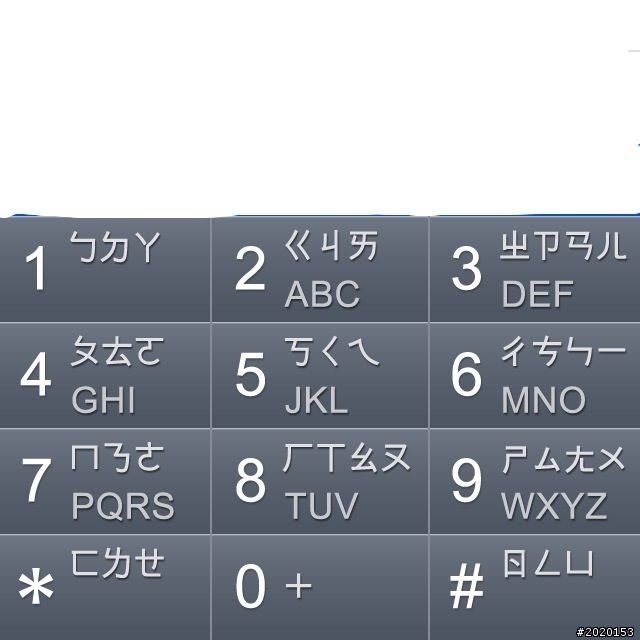Tap the number 1 key
Screen dimensions: 640x640
105,269
